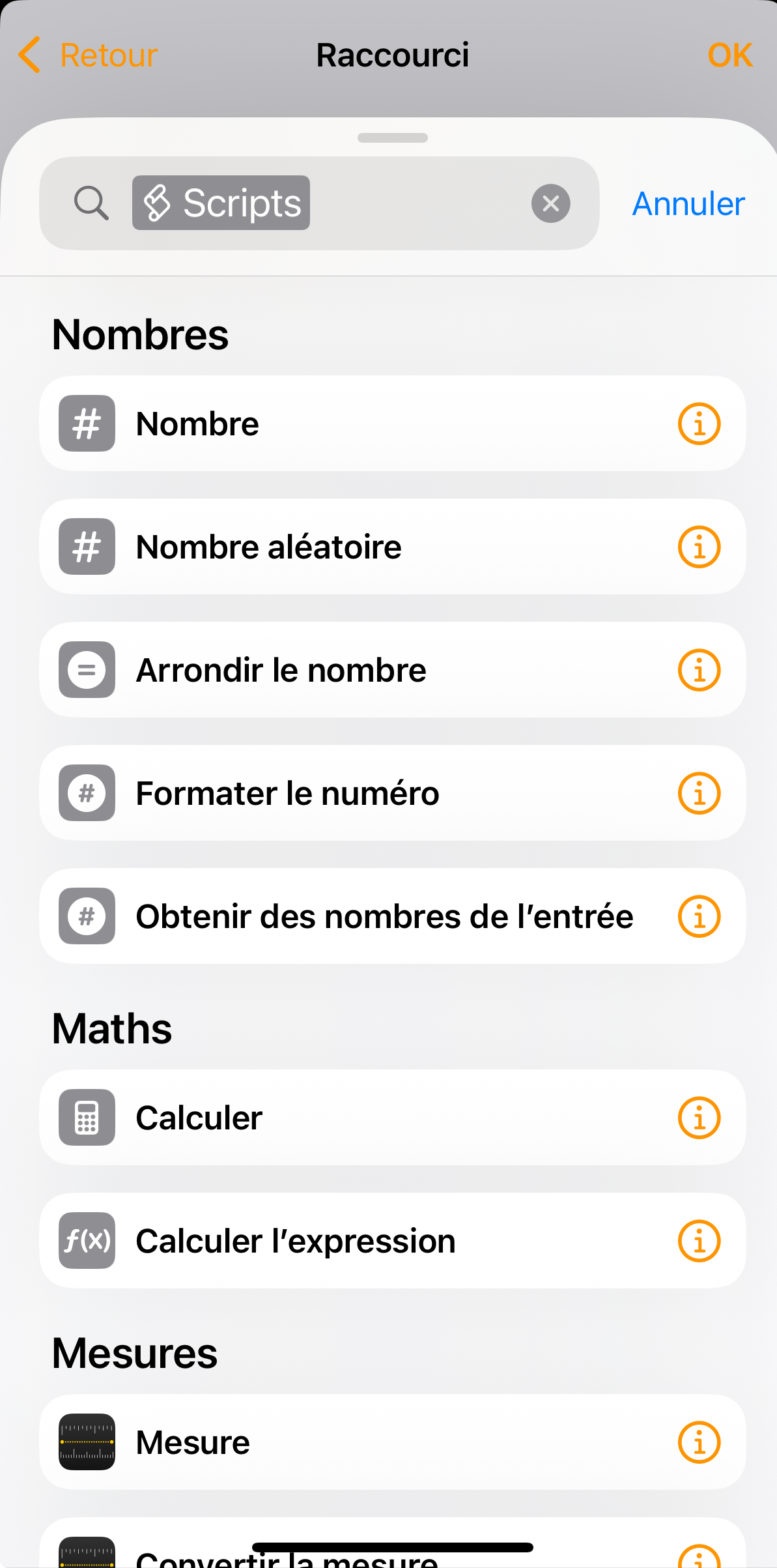Clear the Scripts search filter
The width and height of the screenshot is (777, 1568).
[550, 203]
